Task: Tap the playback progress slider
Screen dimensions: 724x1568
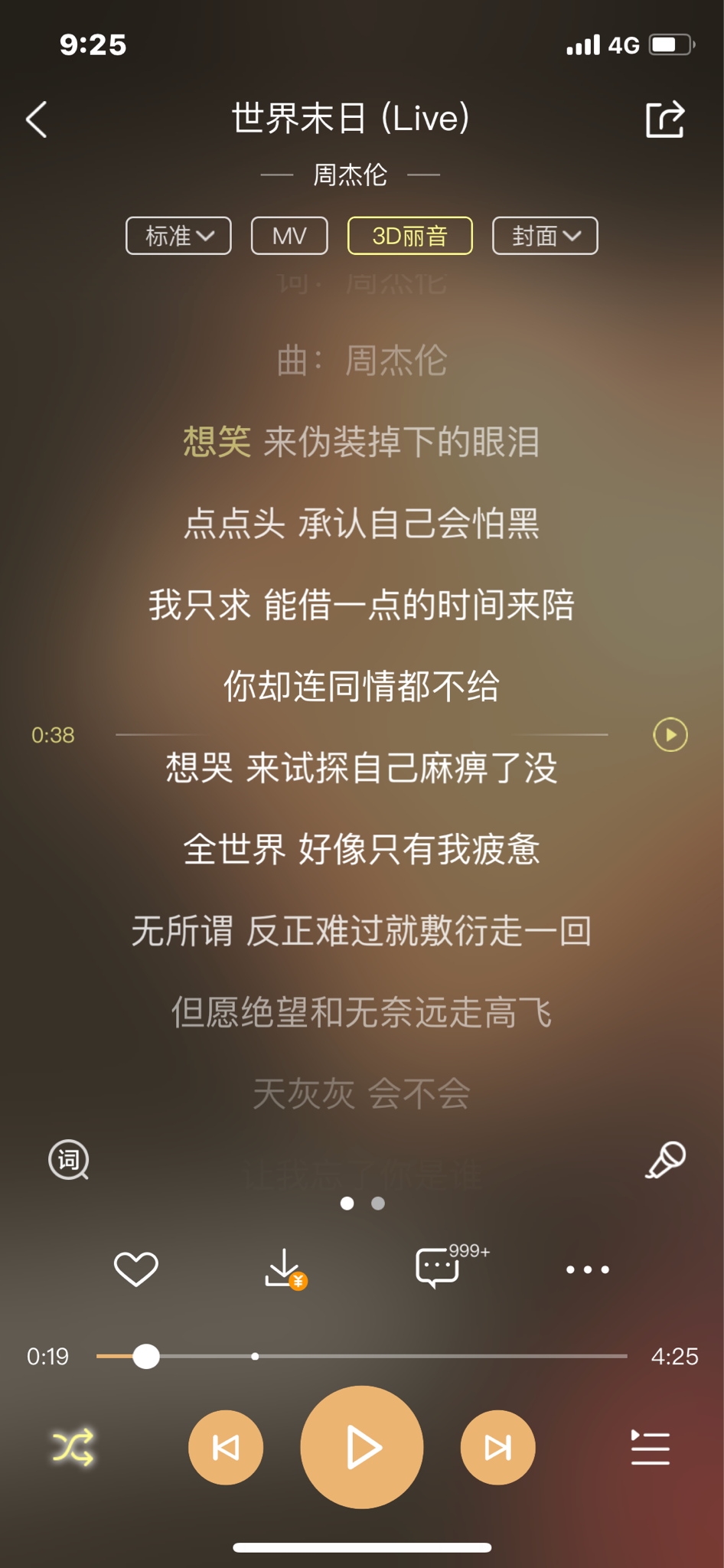Action: tap(361, 1356)
